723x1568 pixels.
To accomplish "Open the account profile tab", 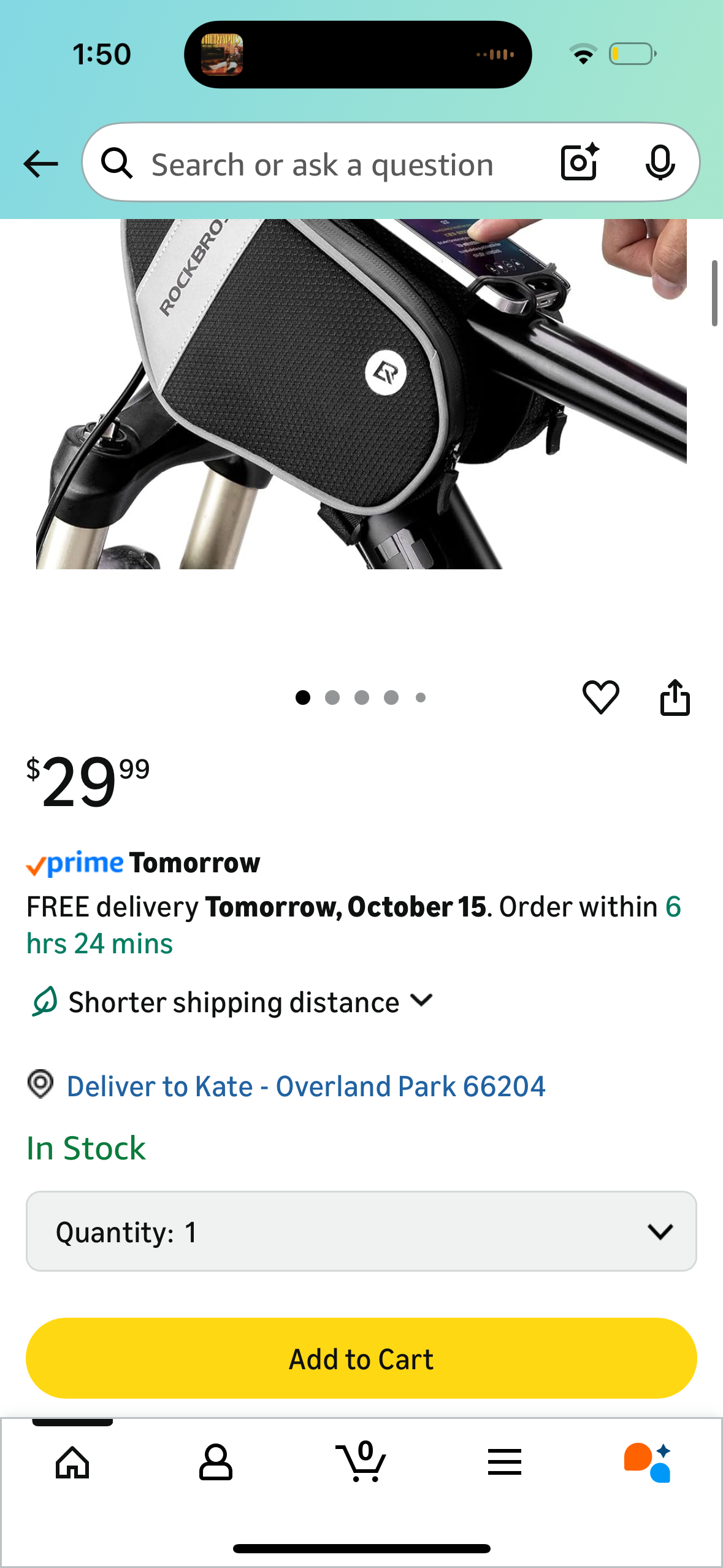I will pyautogui.click(x=216, y=1462).
